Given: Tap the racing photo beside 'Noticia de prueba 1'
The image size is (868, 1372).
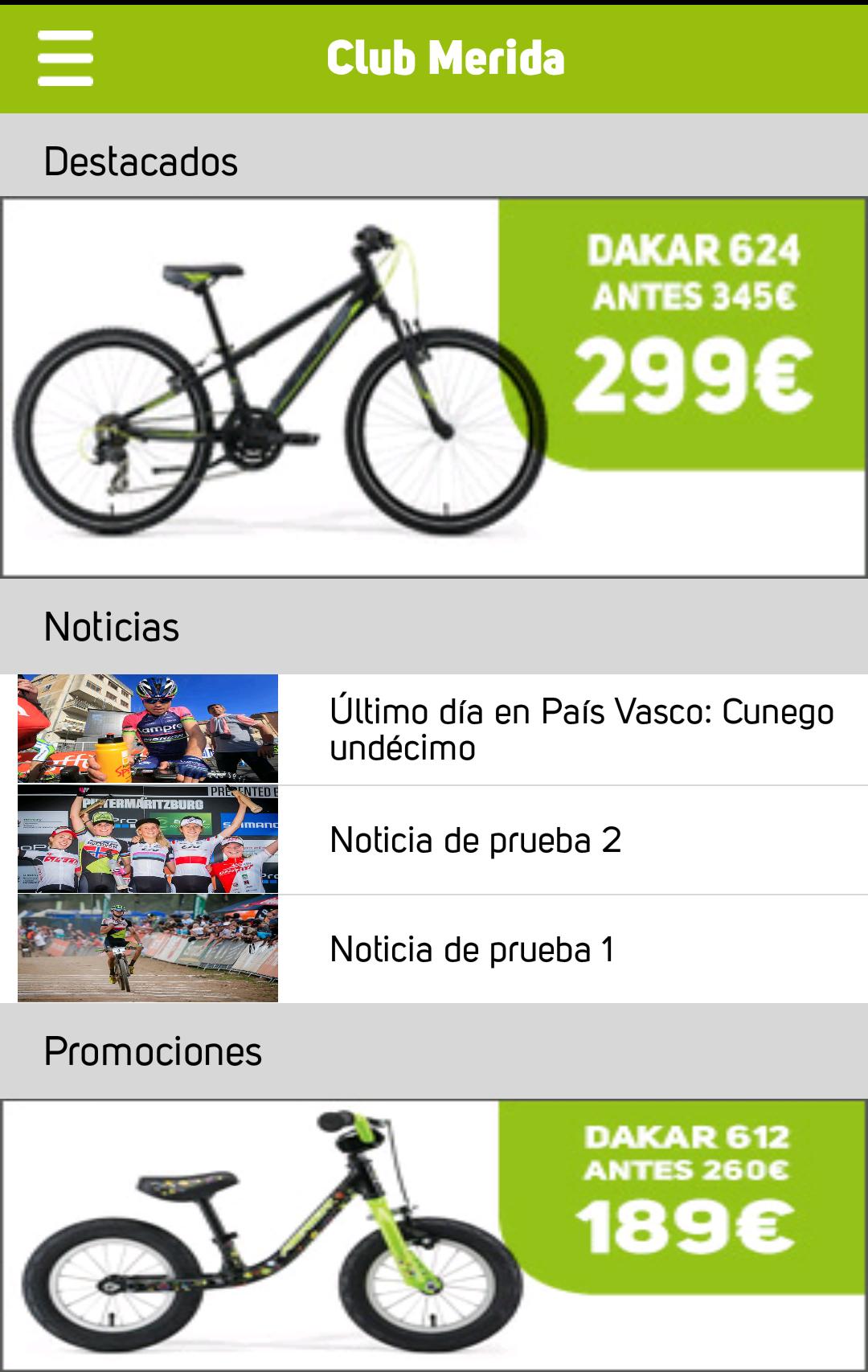Looking at the screenshot, I should pyautogui.click(x=149, y=948).
